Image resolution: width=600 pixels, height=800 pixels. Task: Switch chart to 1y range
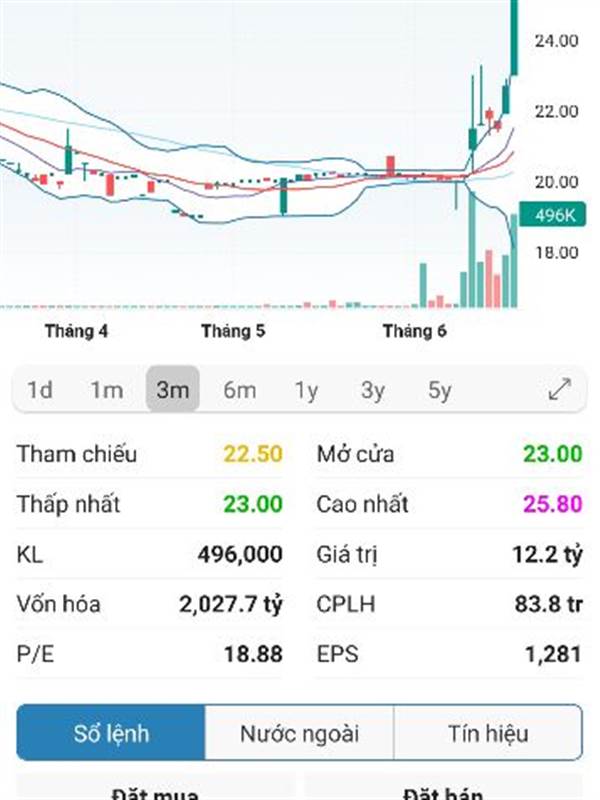[306, 390]
